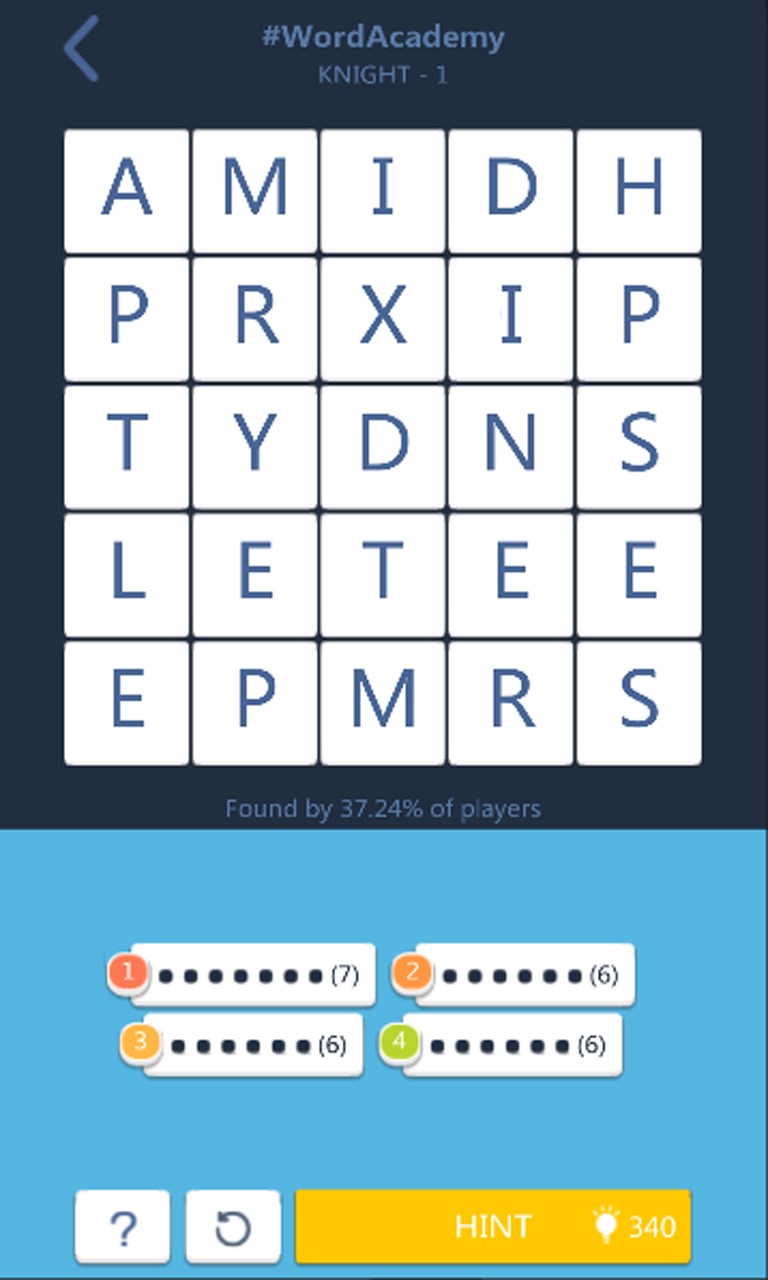The image size is (768, 1280).
Task: Go back using the top-left arrow
Action: pos(82,48)
